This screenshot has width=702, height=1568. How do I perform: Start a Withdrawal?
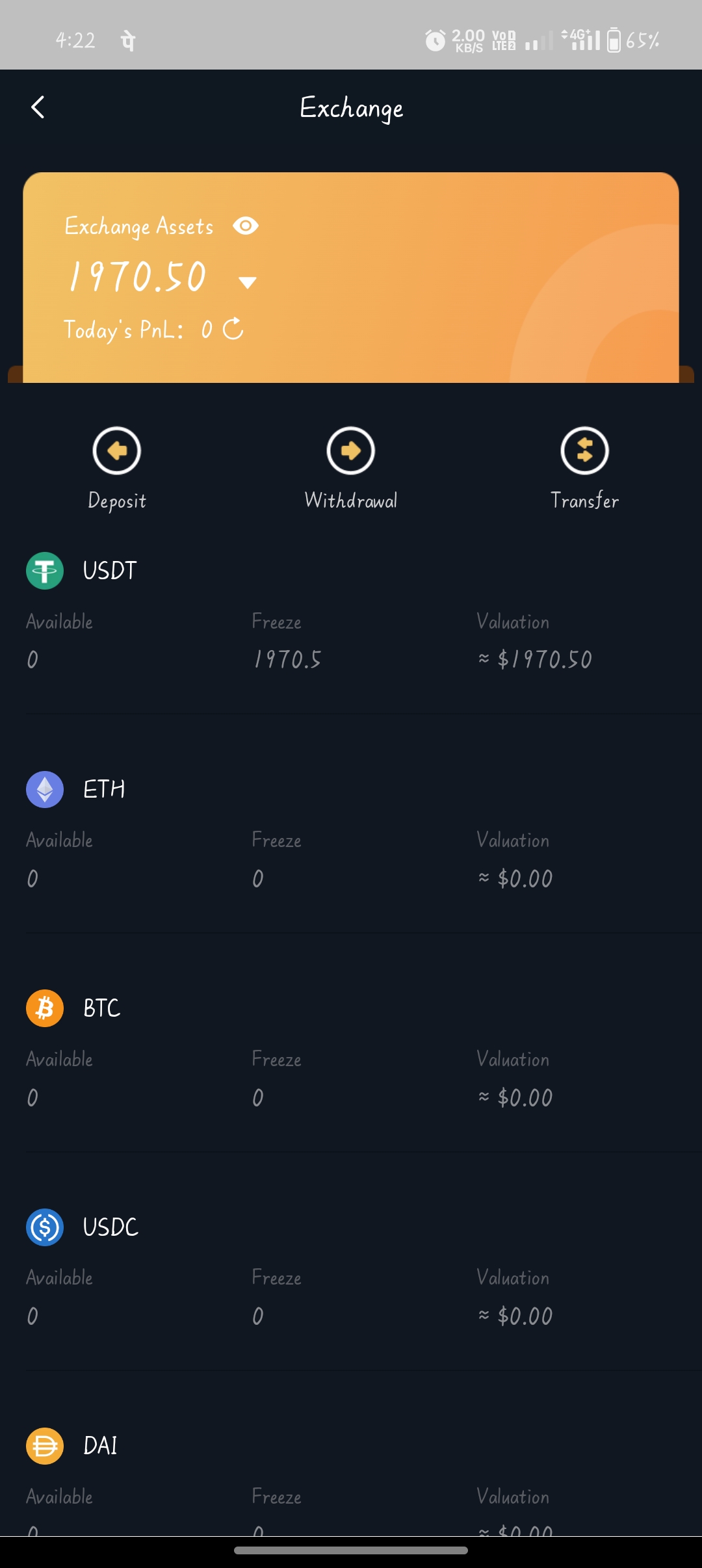pyautogui.click(x=351, y=467)
